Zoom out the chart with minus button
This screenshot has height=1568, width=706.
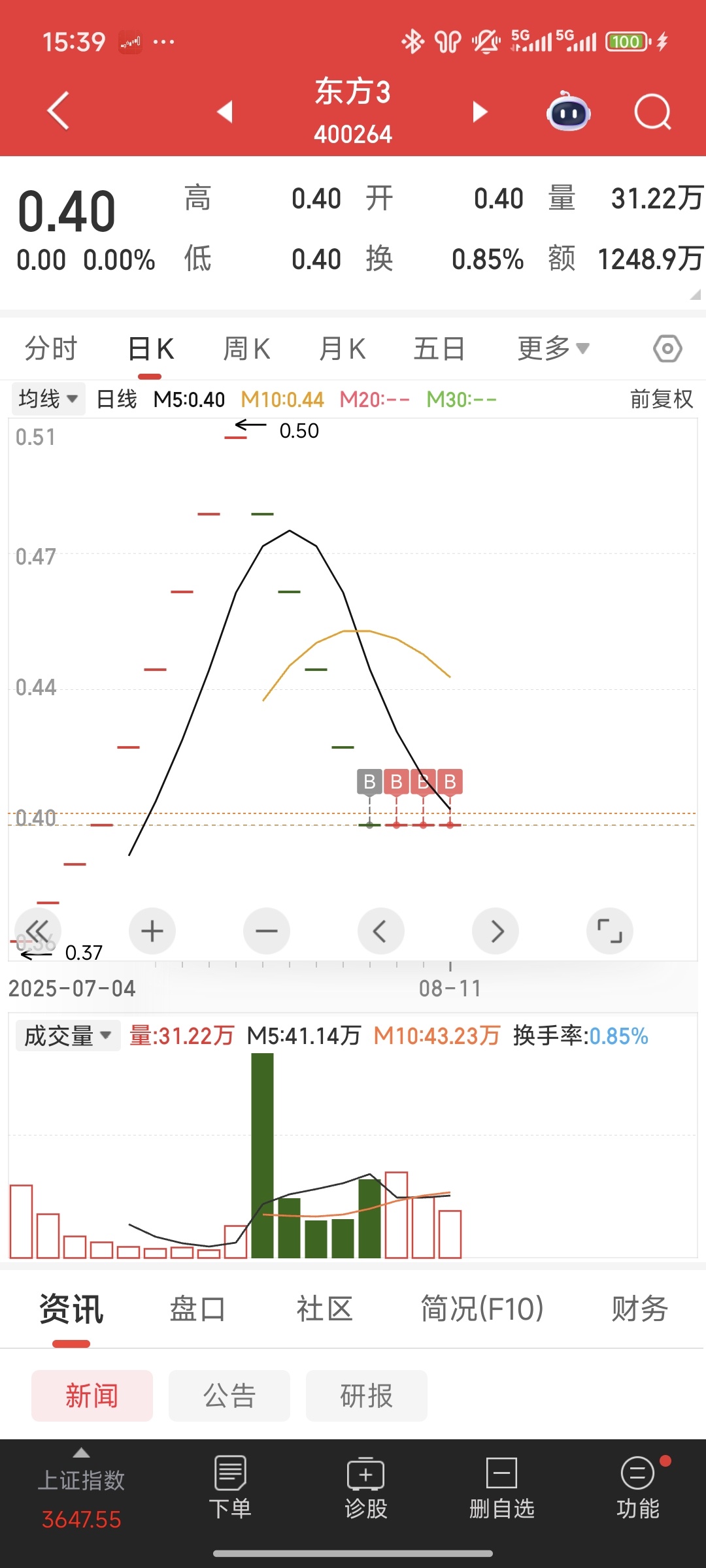click(x=267, y=931)
